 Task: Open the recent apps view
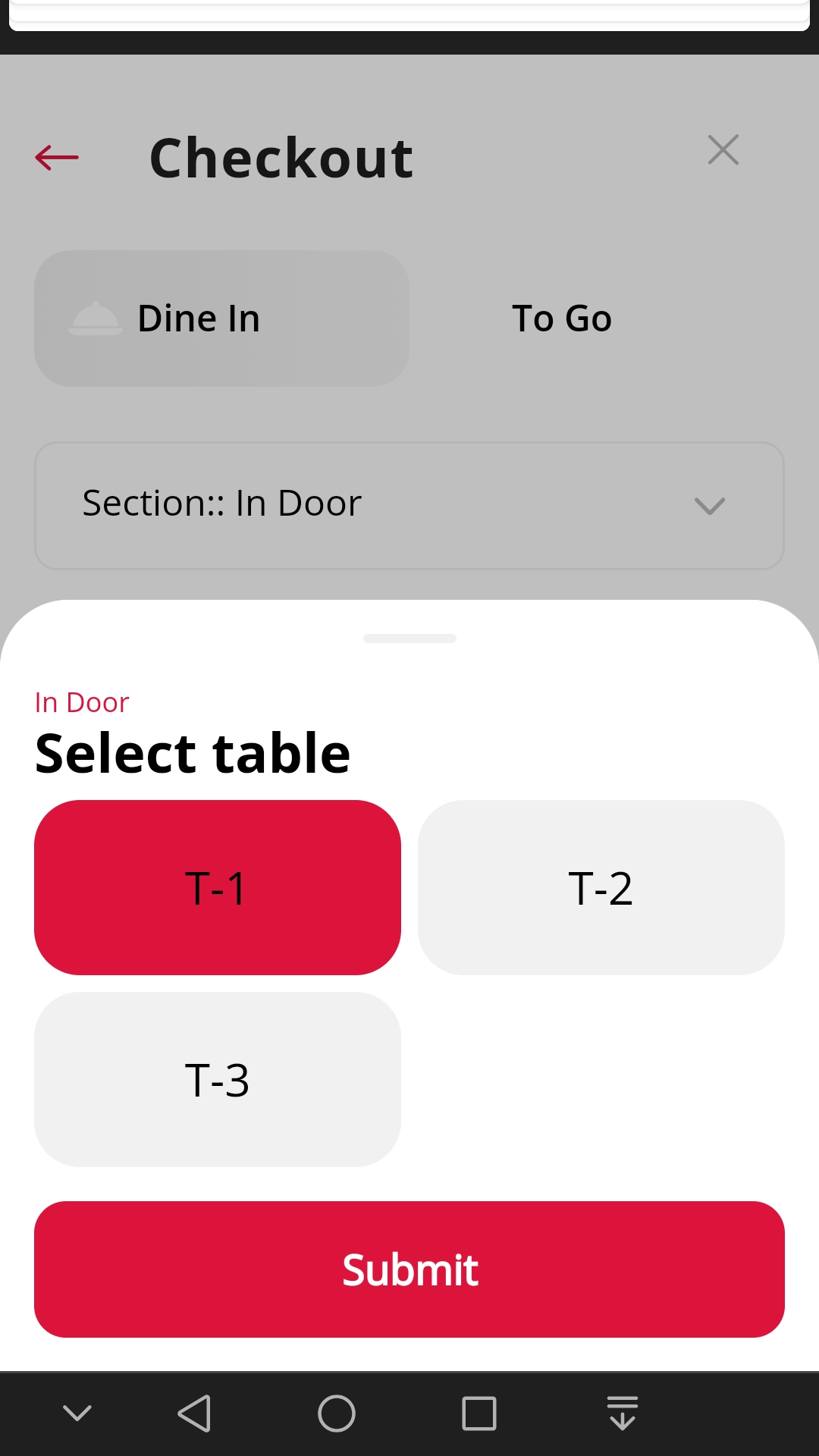pos(479,1414)
